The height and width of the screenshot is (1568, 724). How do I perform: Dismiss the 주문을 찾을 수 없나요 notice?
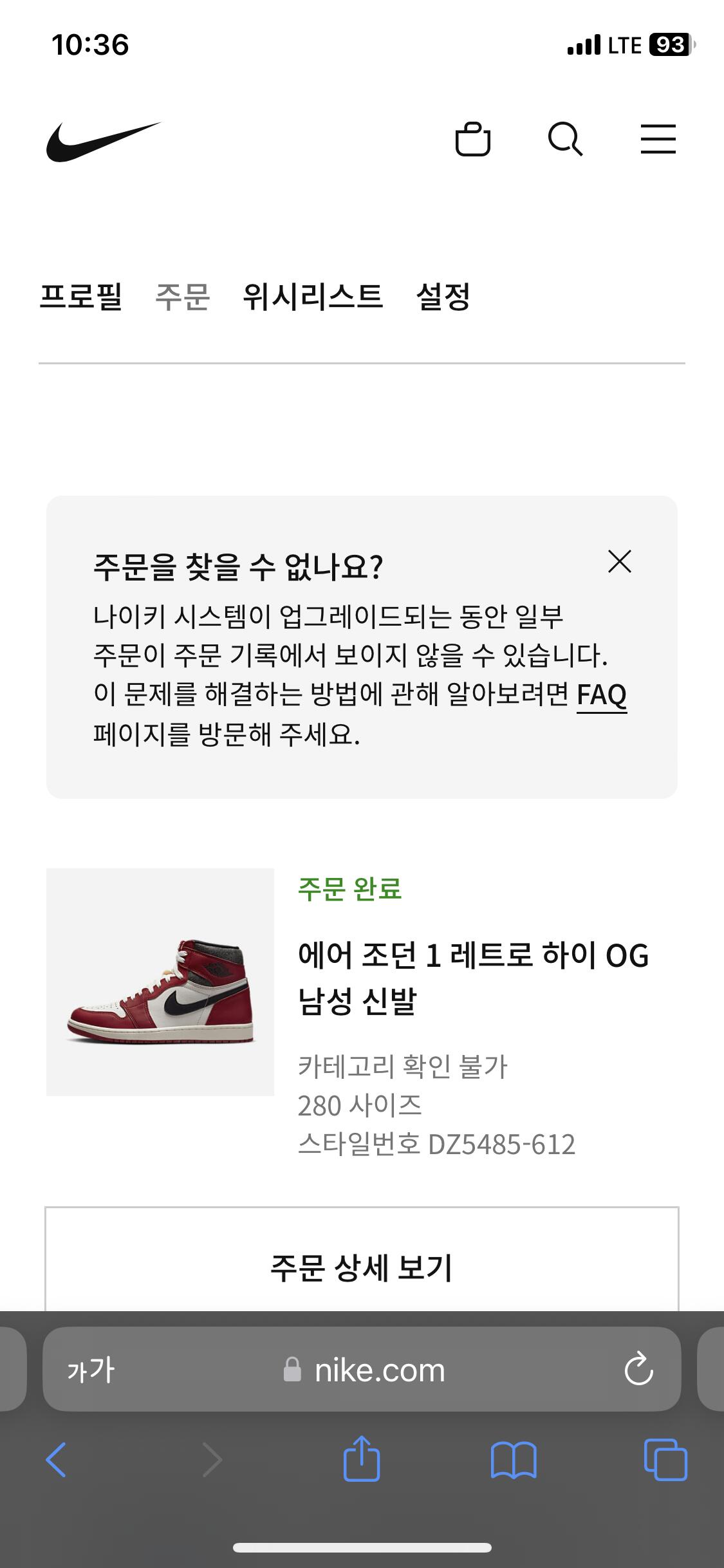tap(620, 561)
